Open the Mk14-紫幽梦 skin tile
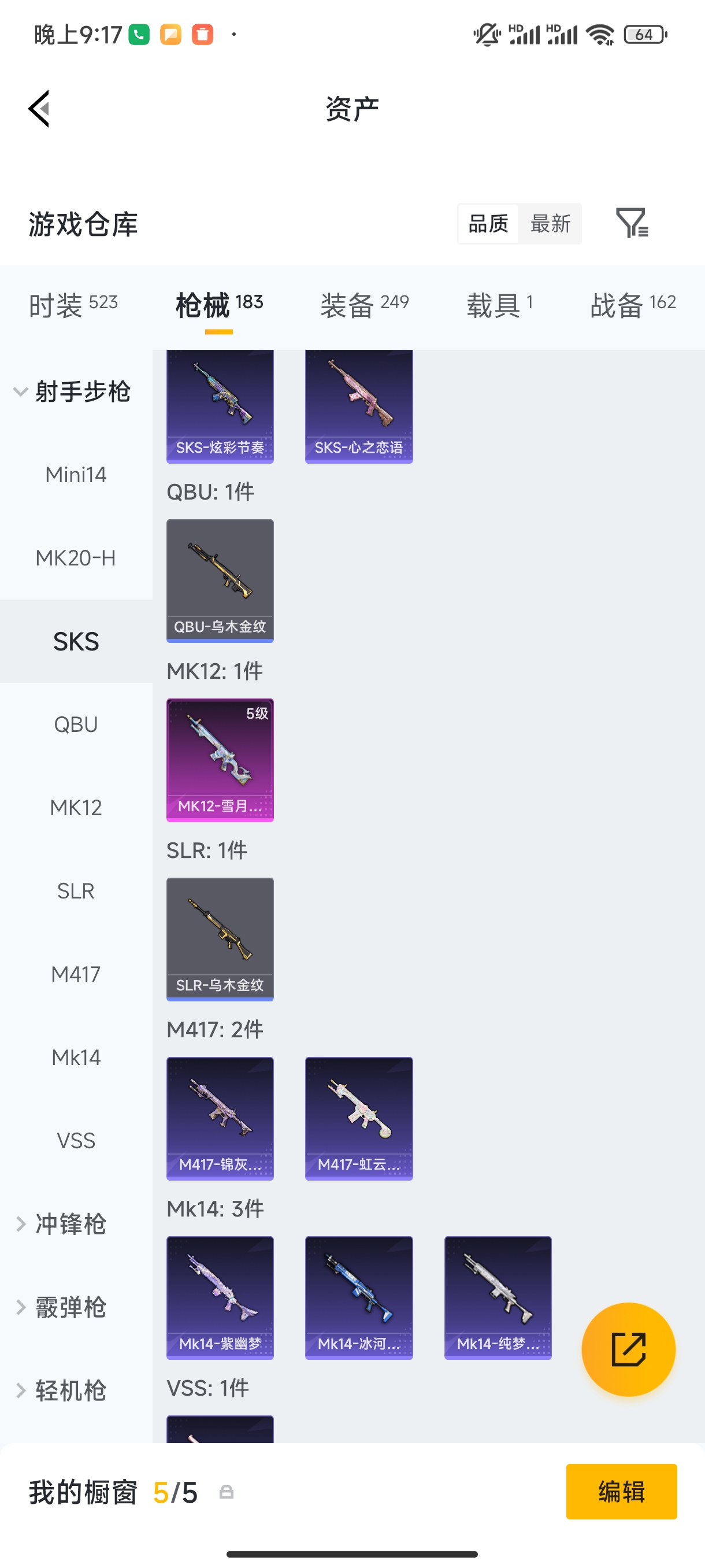The image size is (705, 1568). coord(220,1296)
